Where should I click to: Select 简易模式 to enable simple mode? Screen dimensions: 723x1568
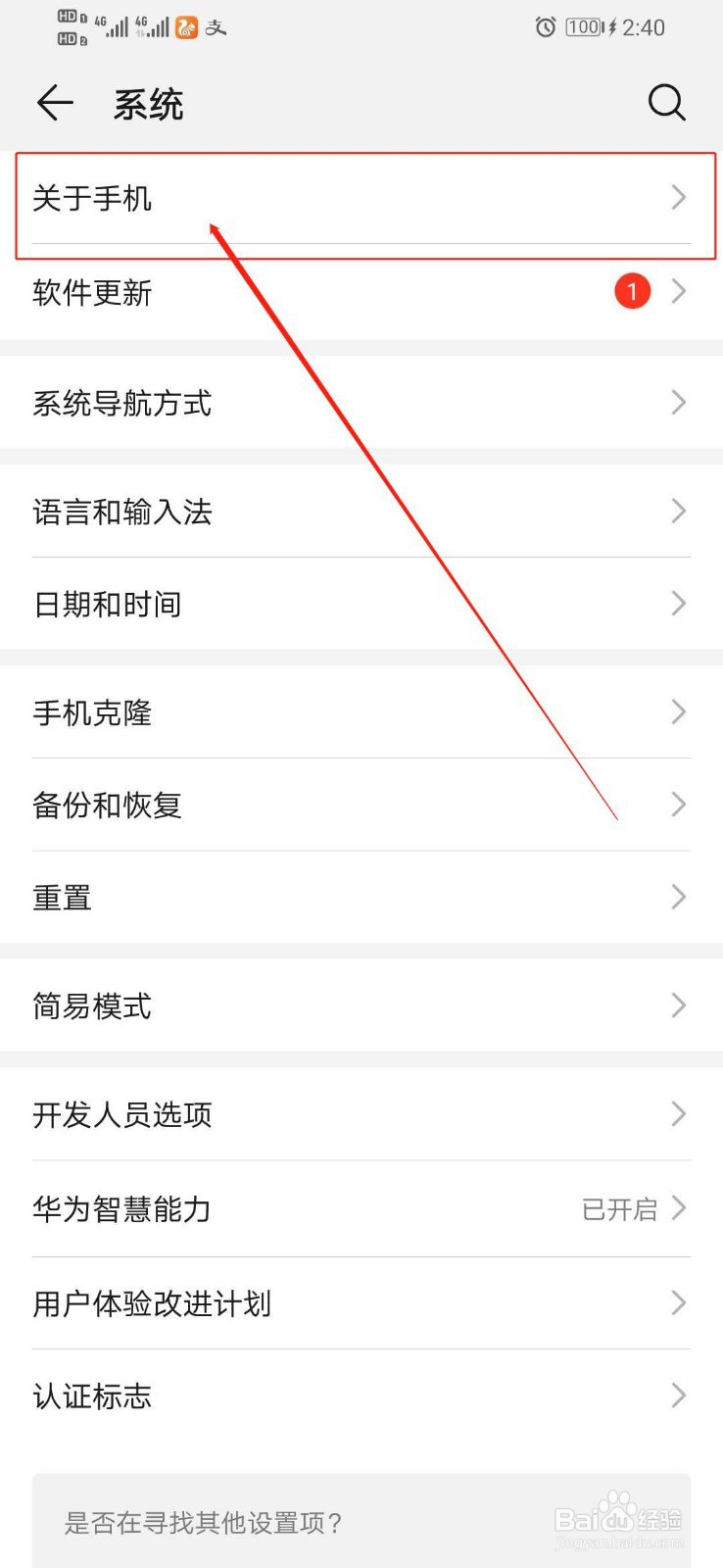361,1004
